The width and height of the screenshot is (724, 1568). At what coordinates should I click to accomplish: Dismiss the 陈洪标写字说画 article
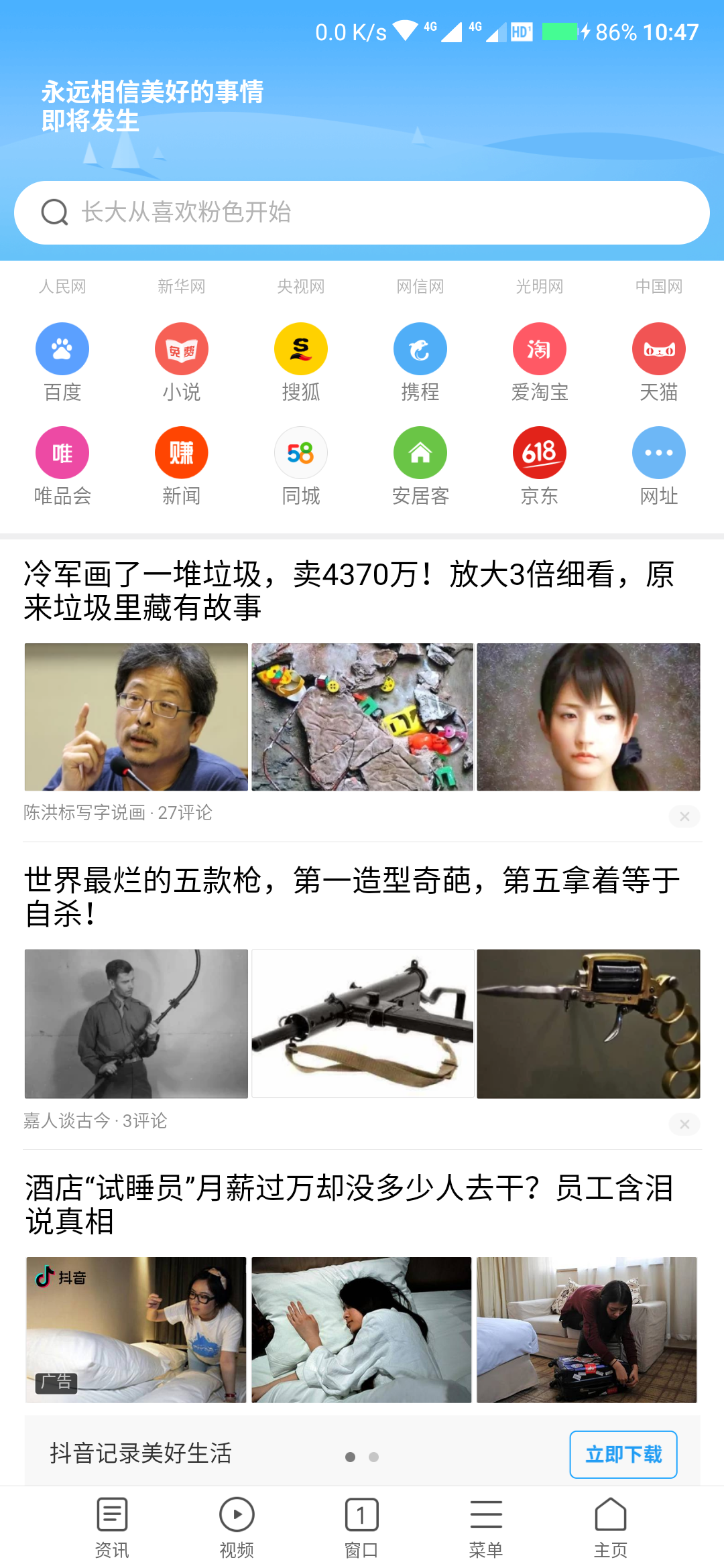point(684,816)
